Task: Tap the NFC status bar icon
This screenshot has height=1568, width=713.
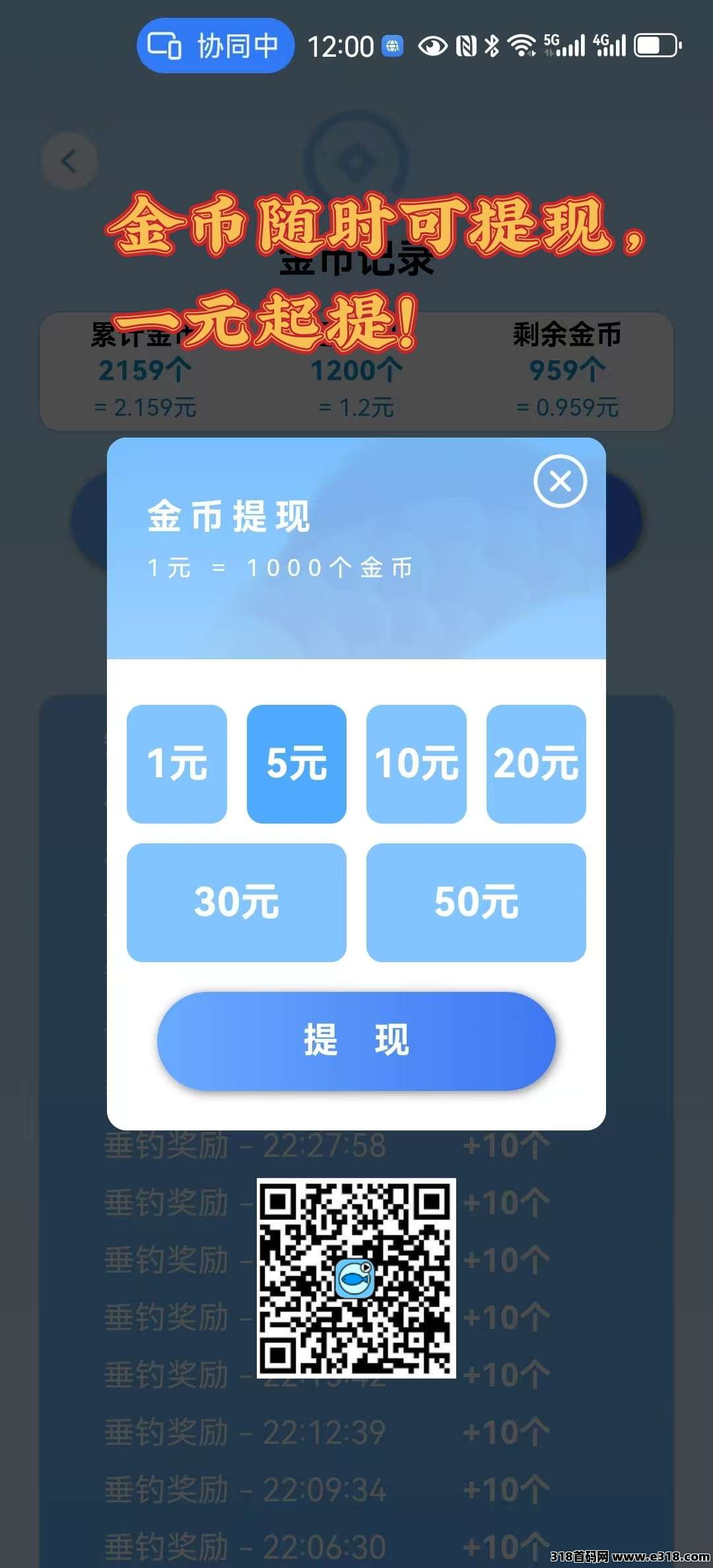Action: pyautogui.click(x=465, y=46)
